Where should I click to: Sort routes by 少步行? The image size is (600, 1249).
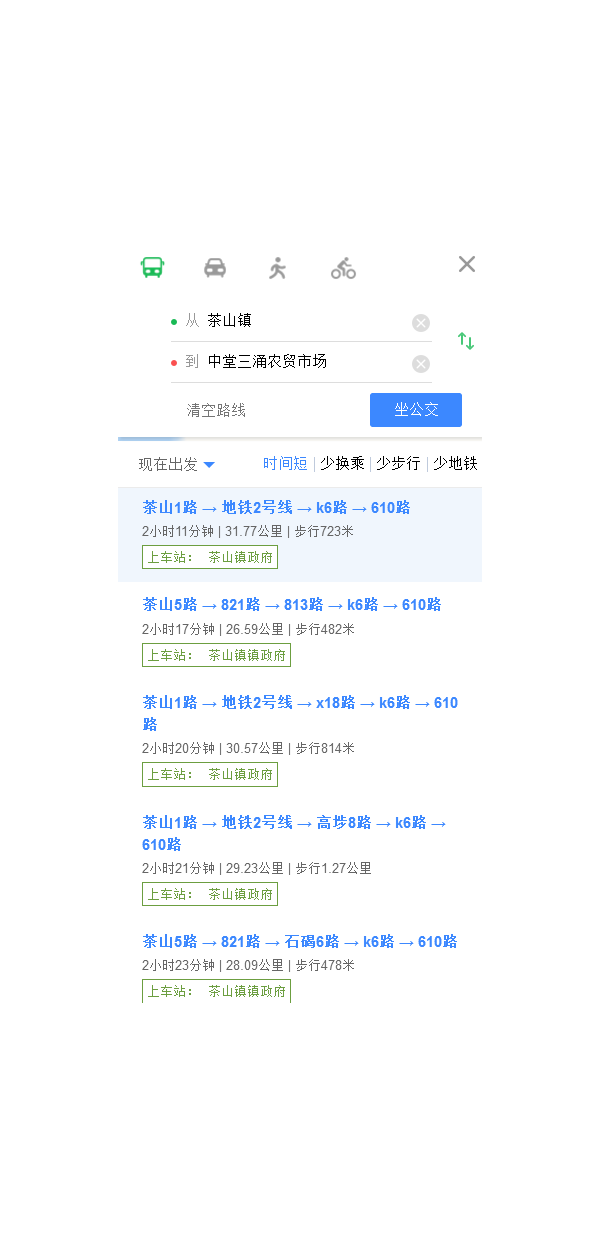click(398, 464)
